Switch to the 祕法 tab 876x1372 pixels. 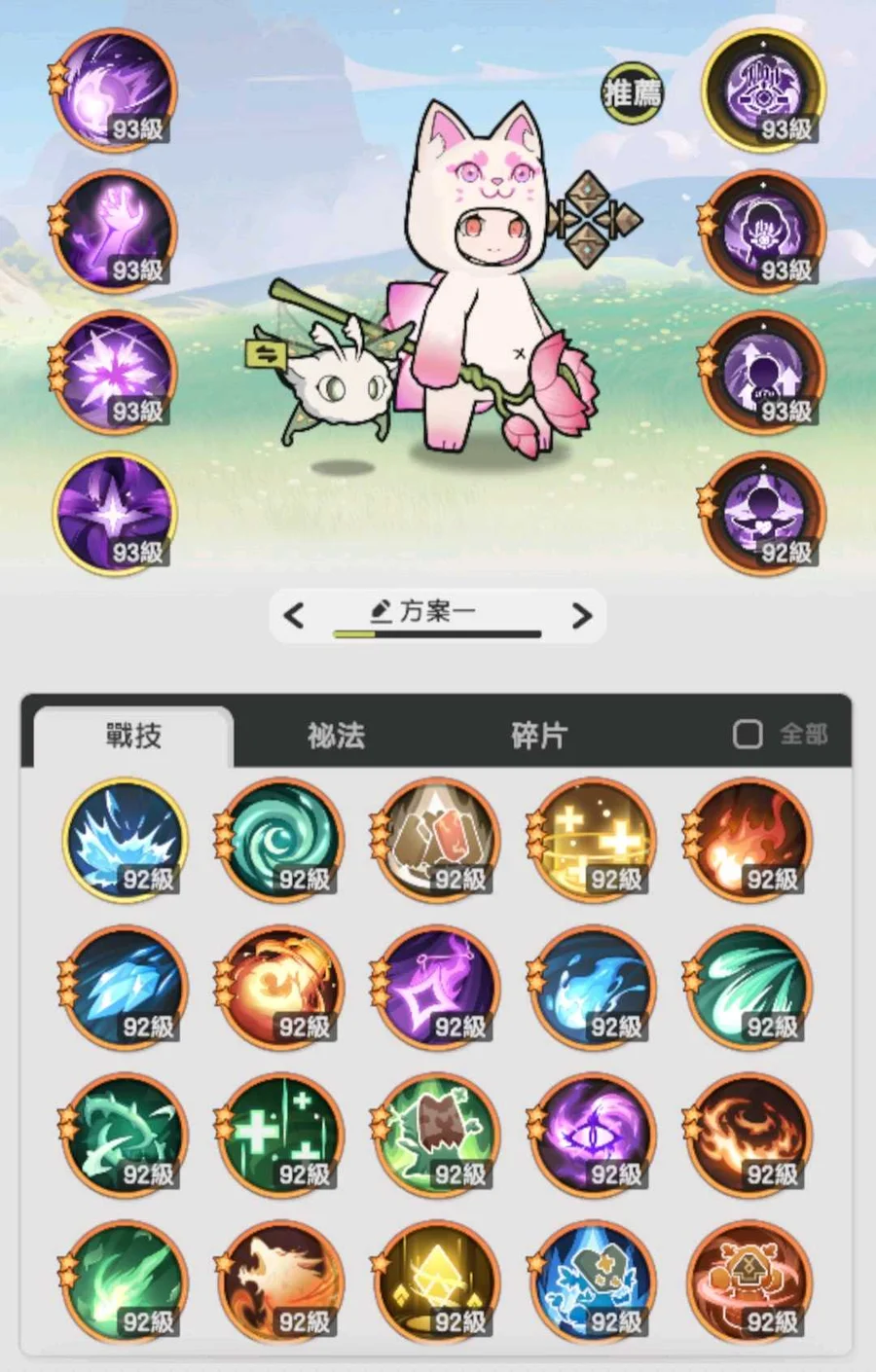click(x=336, y=736)
